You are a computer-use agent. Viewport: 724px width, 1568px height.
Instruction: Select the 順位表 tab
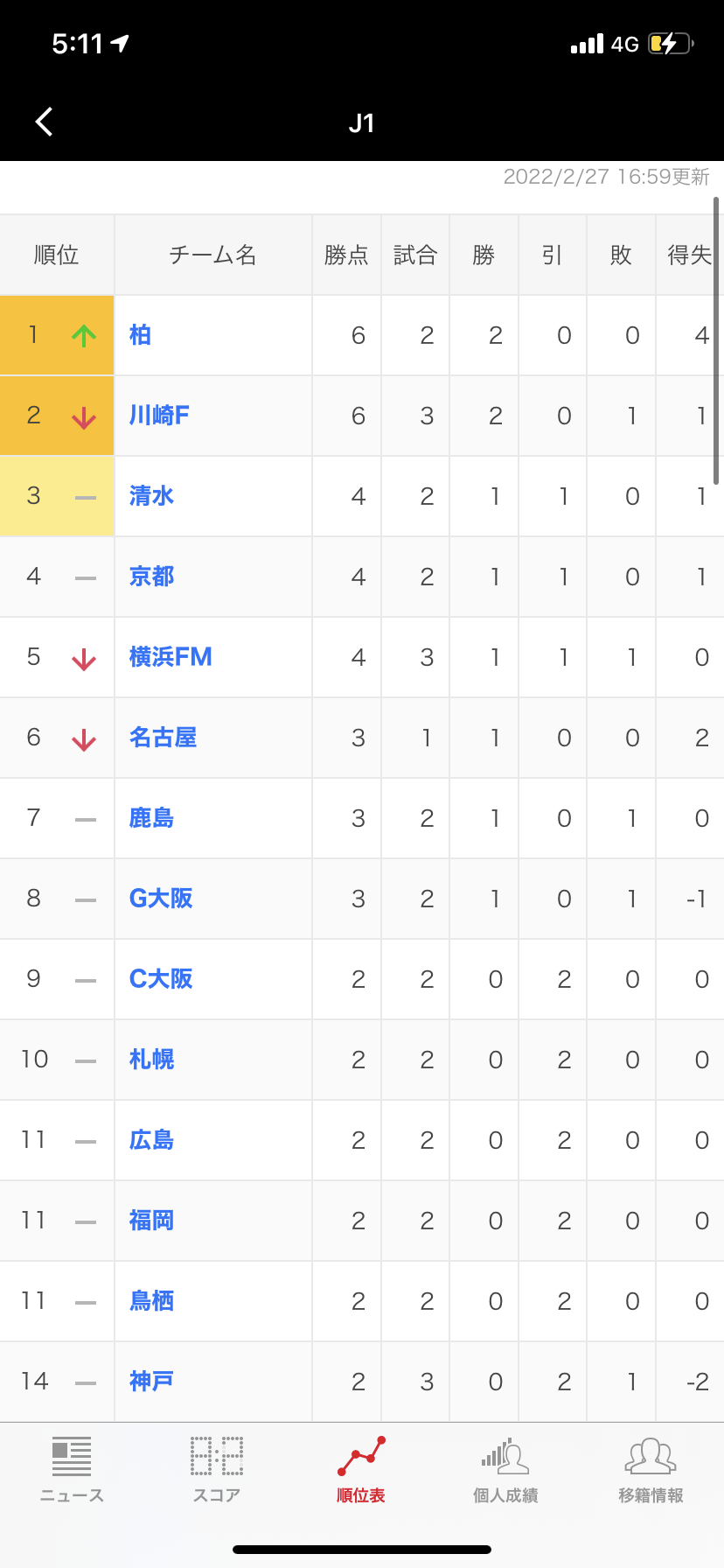[x=361, y=1470]
